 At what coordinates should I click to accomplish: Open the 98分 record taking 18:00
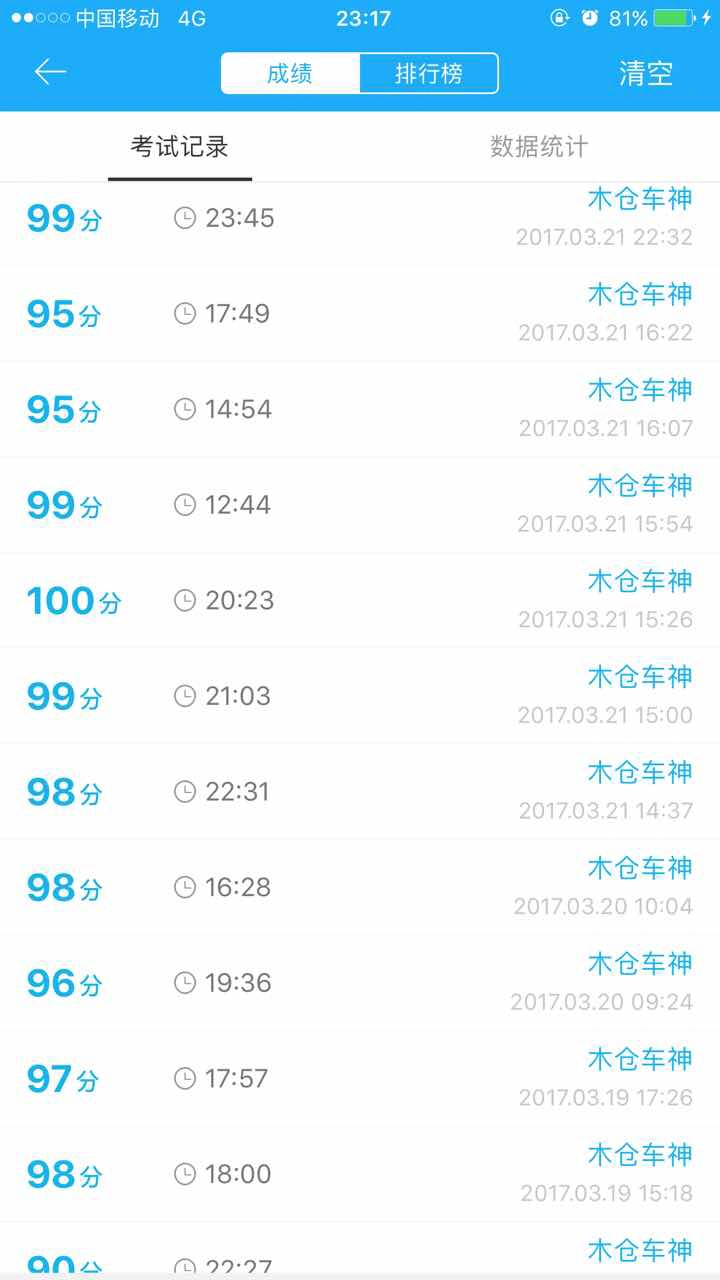[360, 1174]
